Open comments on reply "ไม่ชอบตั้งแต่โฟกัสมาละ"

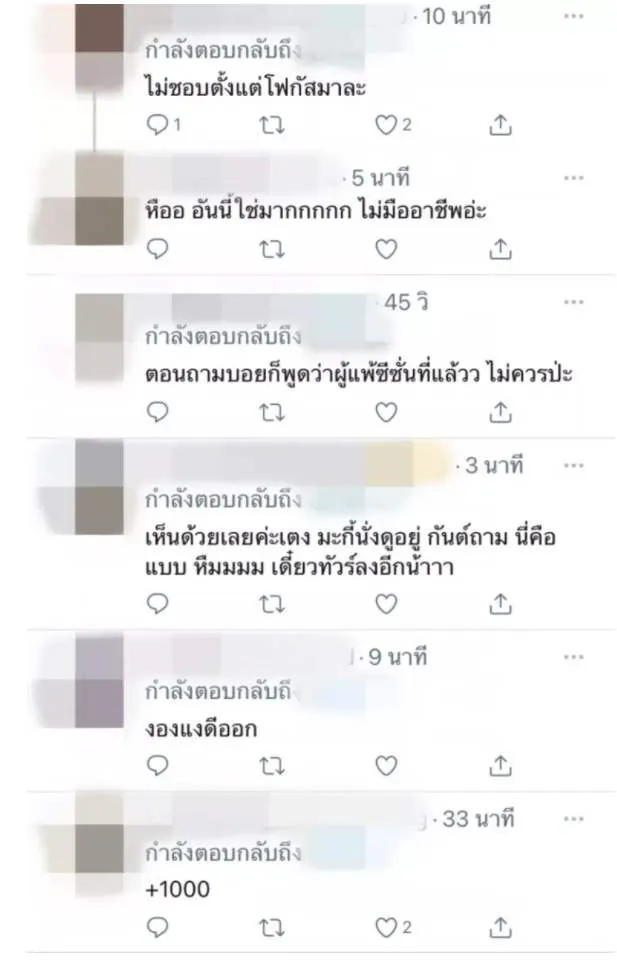(x=158, y=125)
